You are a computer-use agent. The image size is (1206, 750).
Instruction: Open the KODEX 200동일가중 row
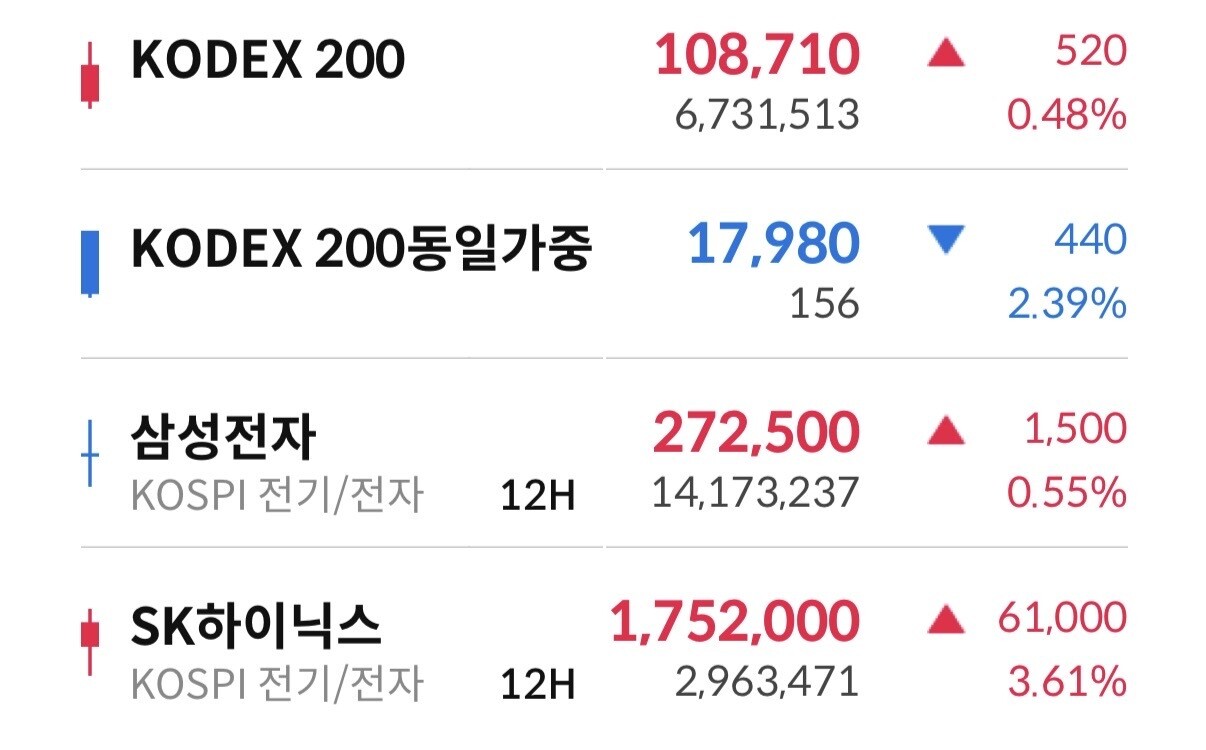(603, 264)
